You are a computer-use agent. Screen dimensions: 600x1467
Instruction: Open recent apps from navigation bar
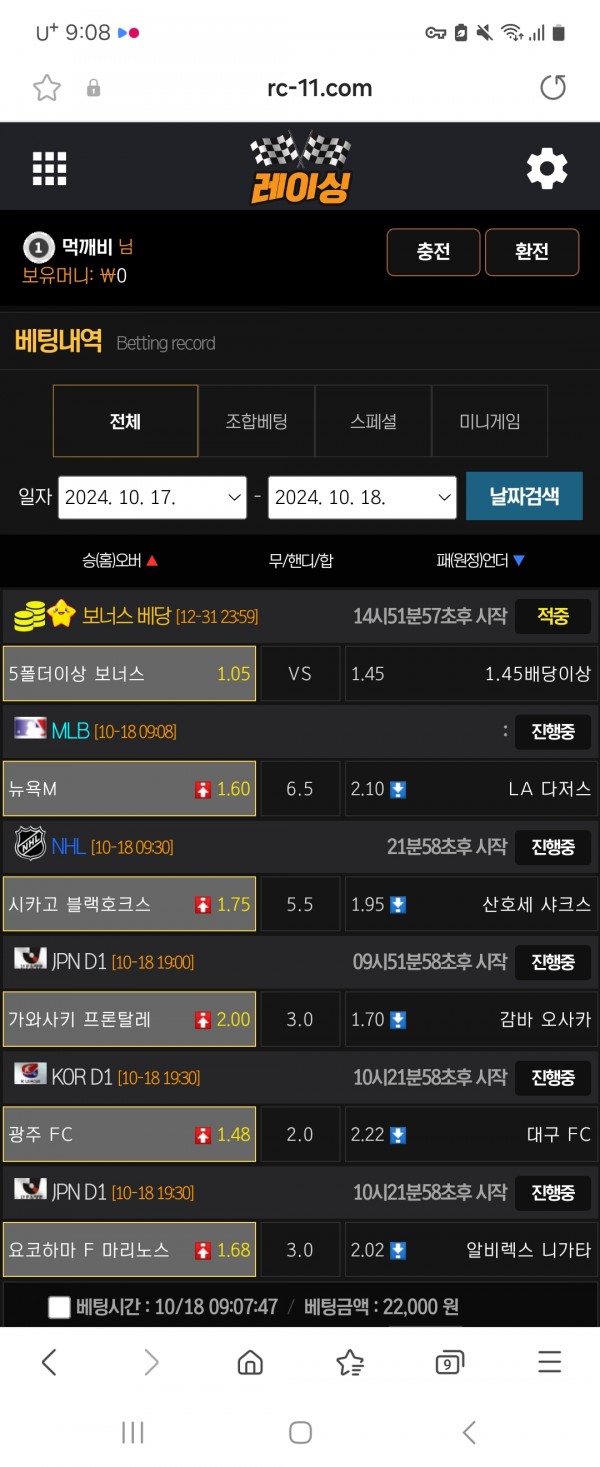point(132,1432)
